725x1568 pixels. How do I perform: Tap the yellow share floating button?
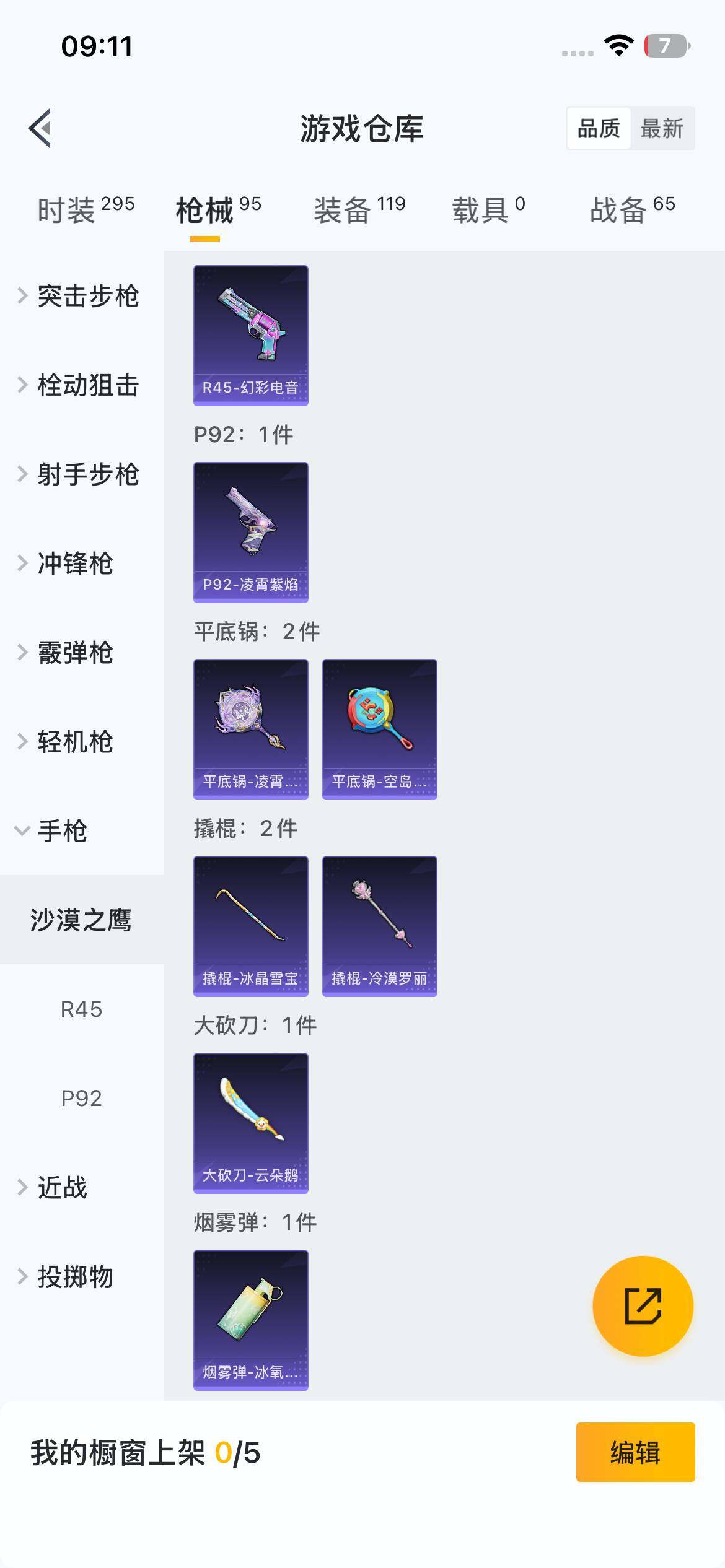(643, 1306)
